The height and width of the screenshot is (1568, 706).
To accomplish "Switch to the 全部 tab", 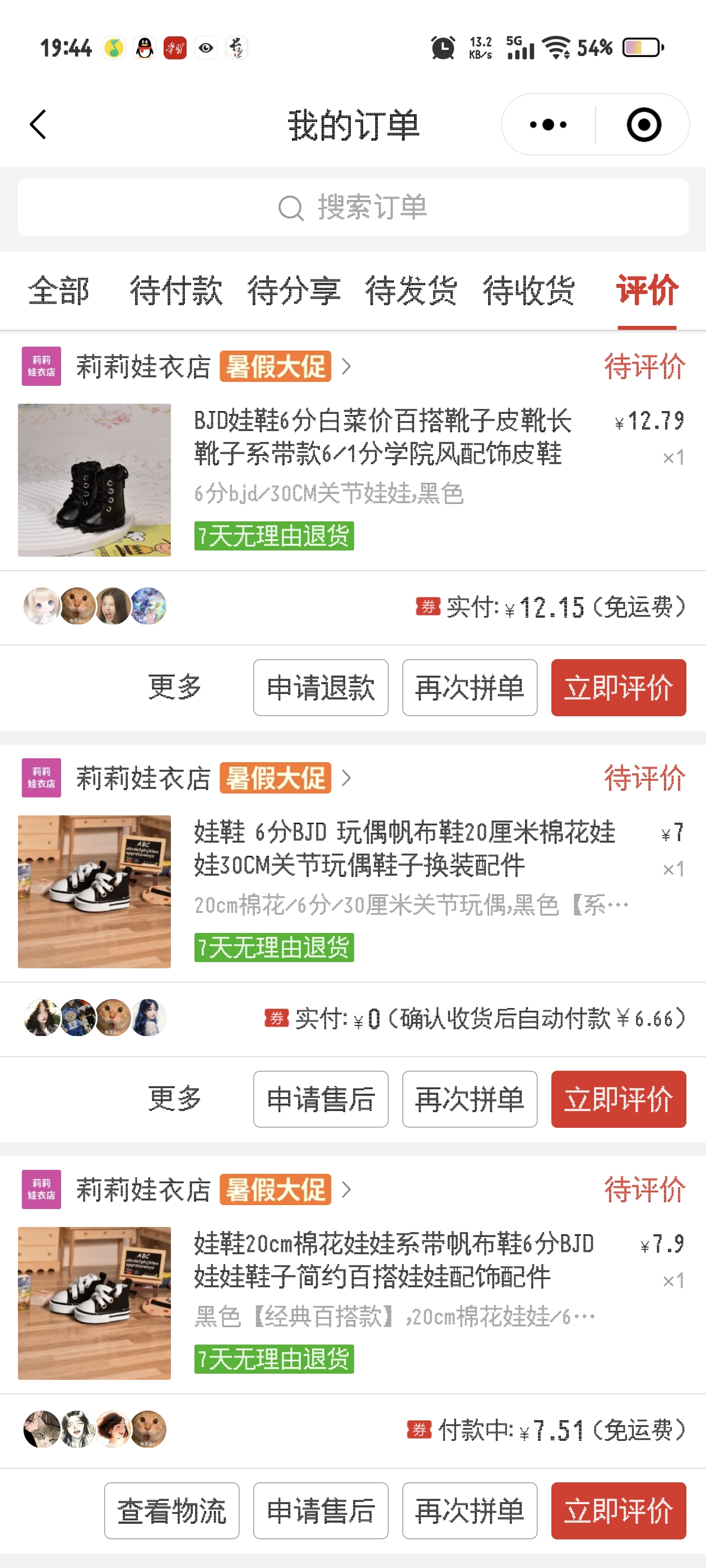I will pos(58,290).
